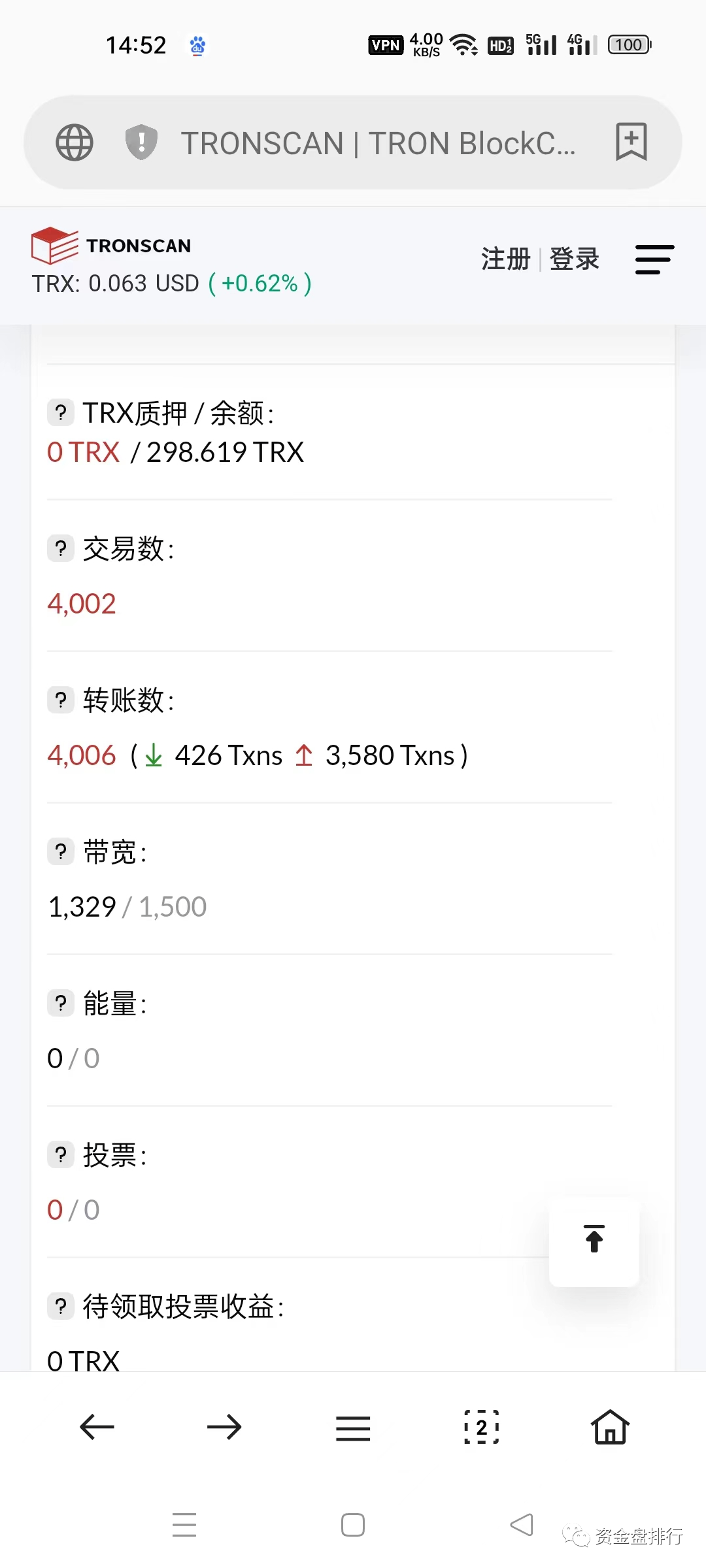The width and height of the screenshot is (706, 1568).
Task: Show help for TRX质押 / 余额
Action: (61, 413)
